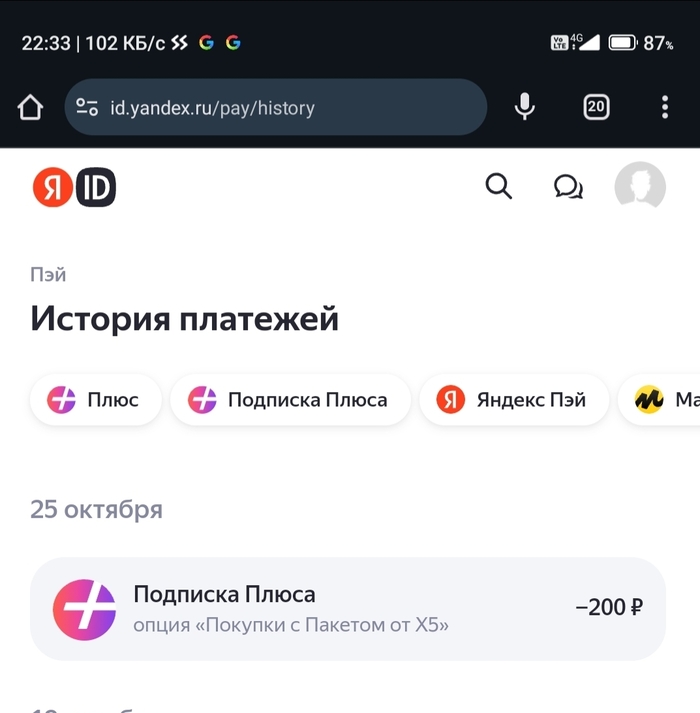Screen dimensions: 700x713
Task: Open the browser overflow menu
Action: pyautogui.click(x=665, y=107)
